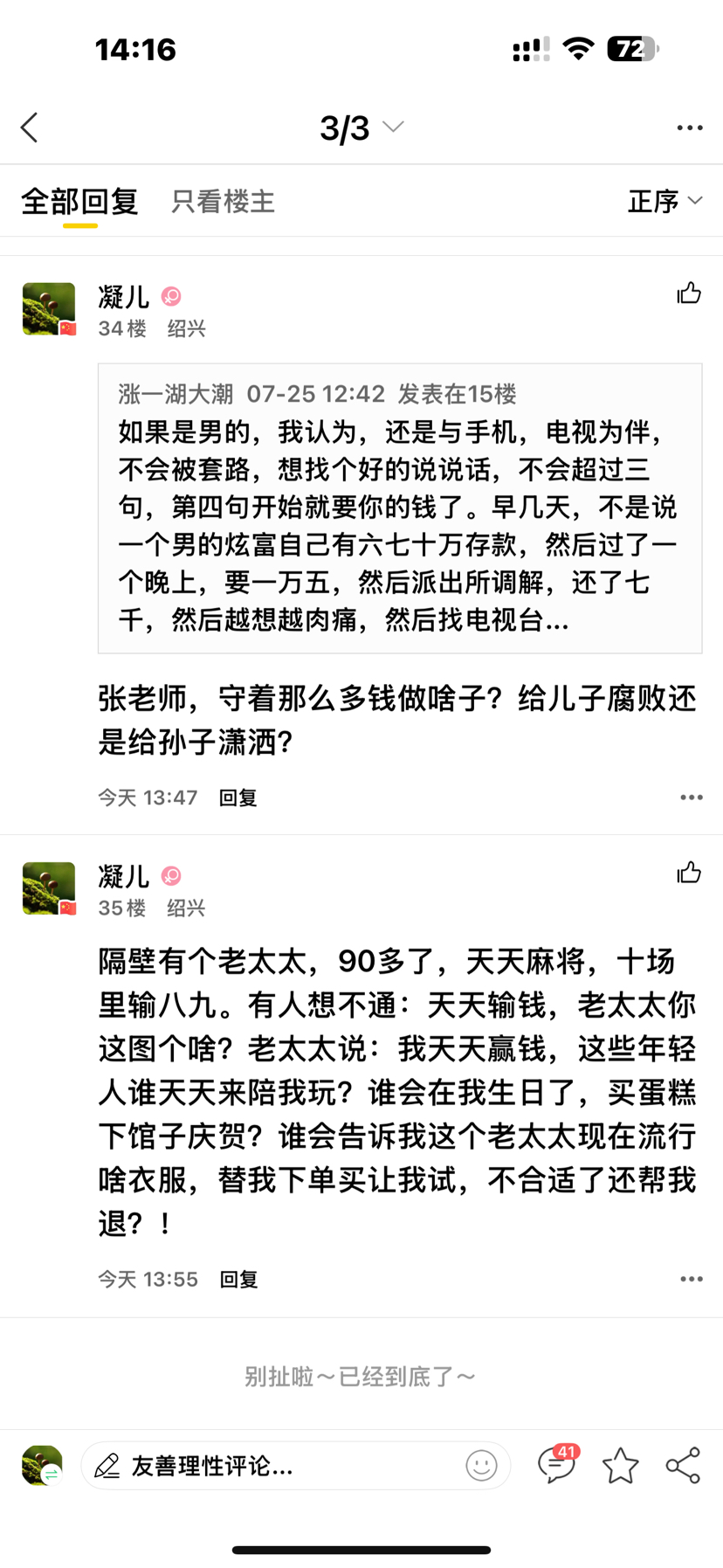Select the 全部回复 tab
Screen dimensions: 723x1568
pos(79,202)
